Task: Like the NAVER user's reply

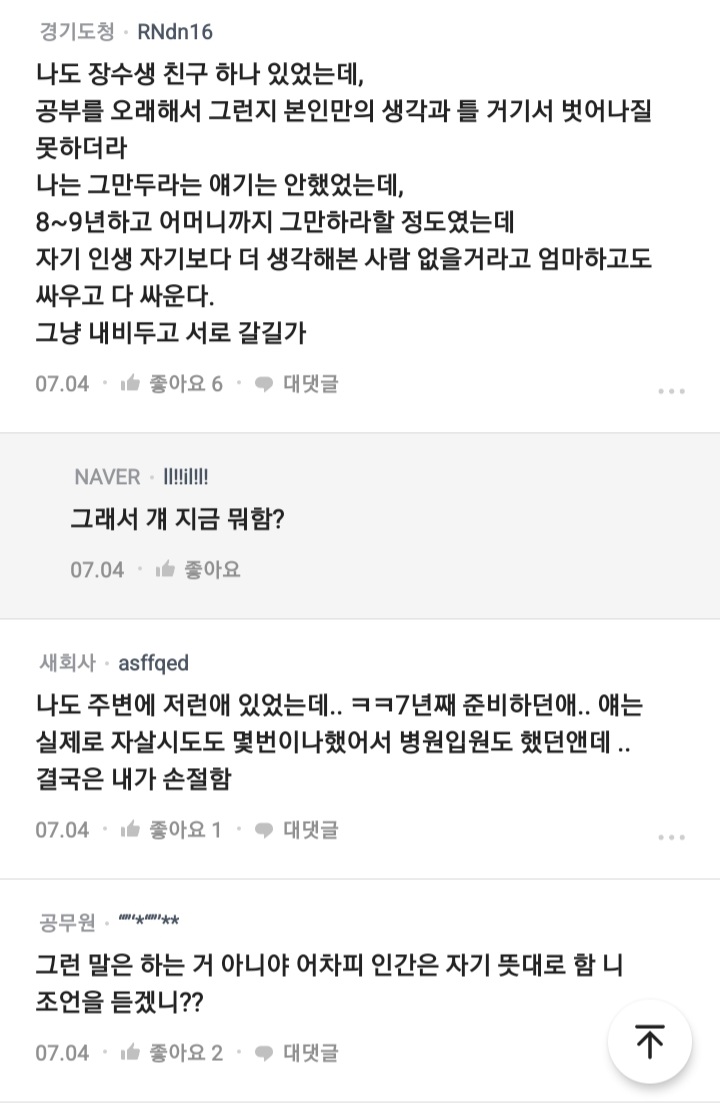Action: tap(198, 570)
